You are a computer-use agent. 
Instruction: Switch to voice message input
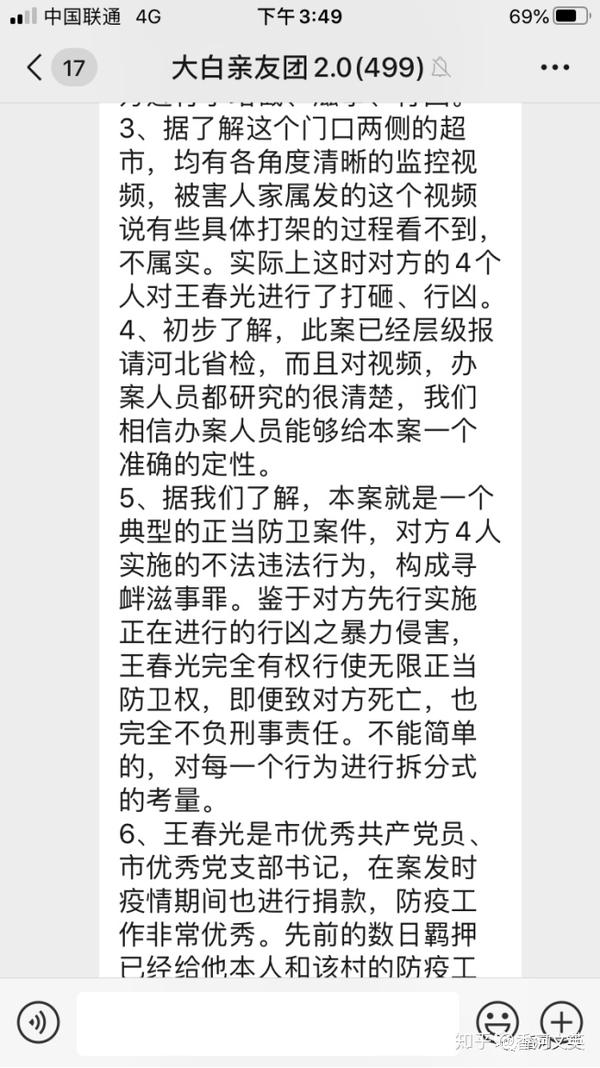38,1021
